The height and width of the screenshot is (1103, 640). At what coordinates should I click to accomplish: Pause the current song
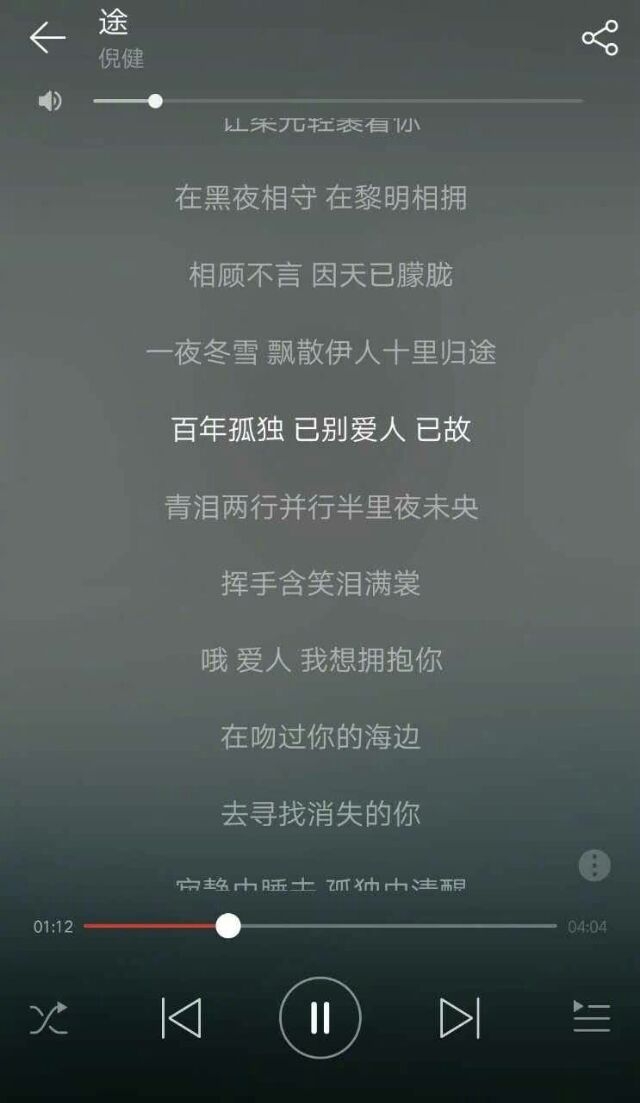click(320, 1017)
